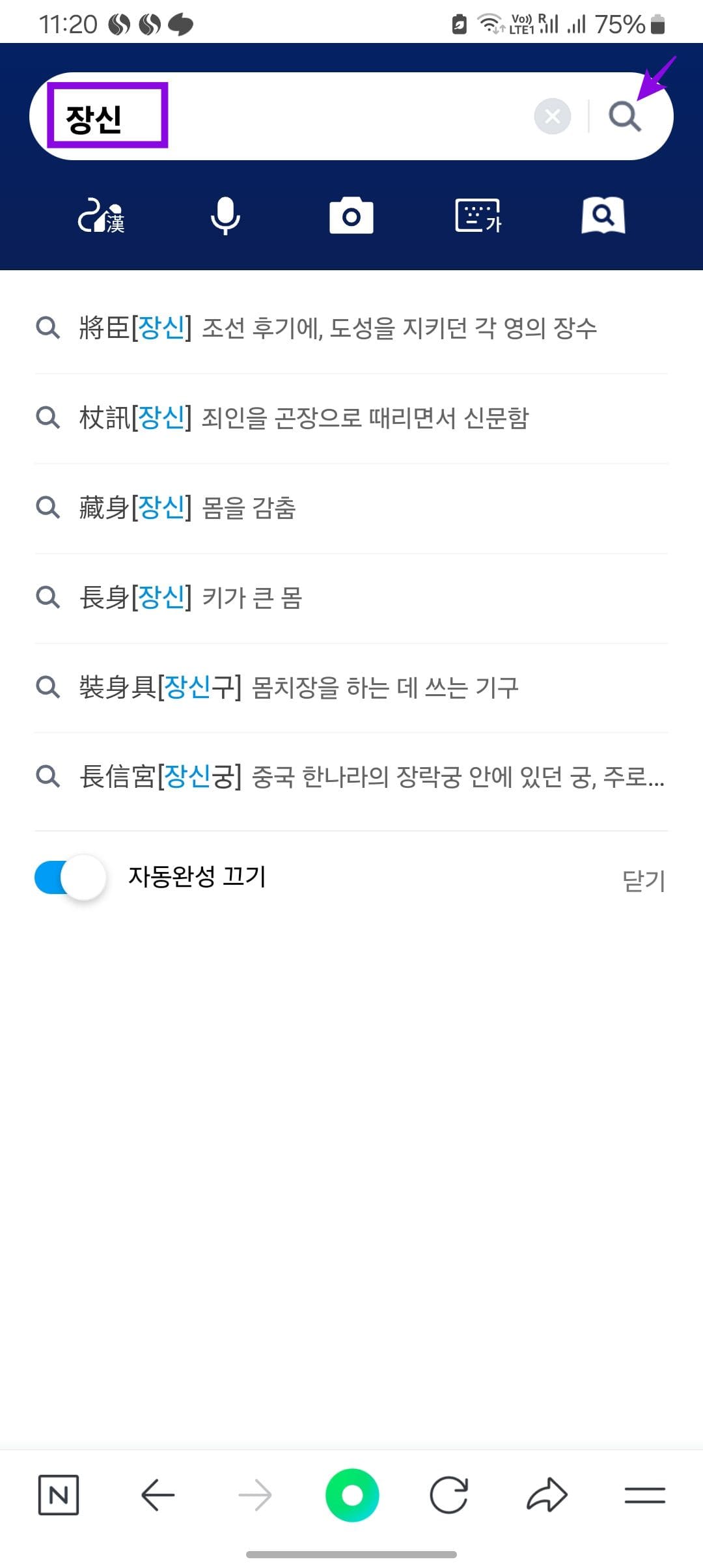Turn off autocomplete with 자동완성 끄기 switch
This screenshot has height=1568, width=703.
pyautogui.click(x=70, y=877)
